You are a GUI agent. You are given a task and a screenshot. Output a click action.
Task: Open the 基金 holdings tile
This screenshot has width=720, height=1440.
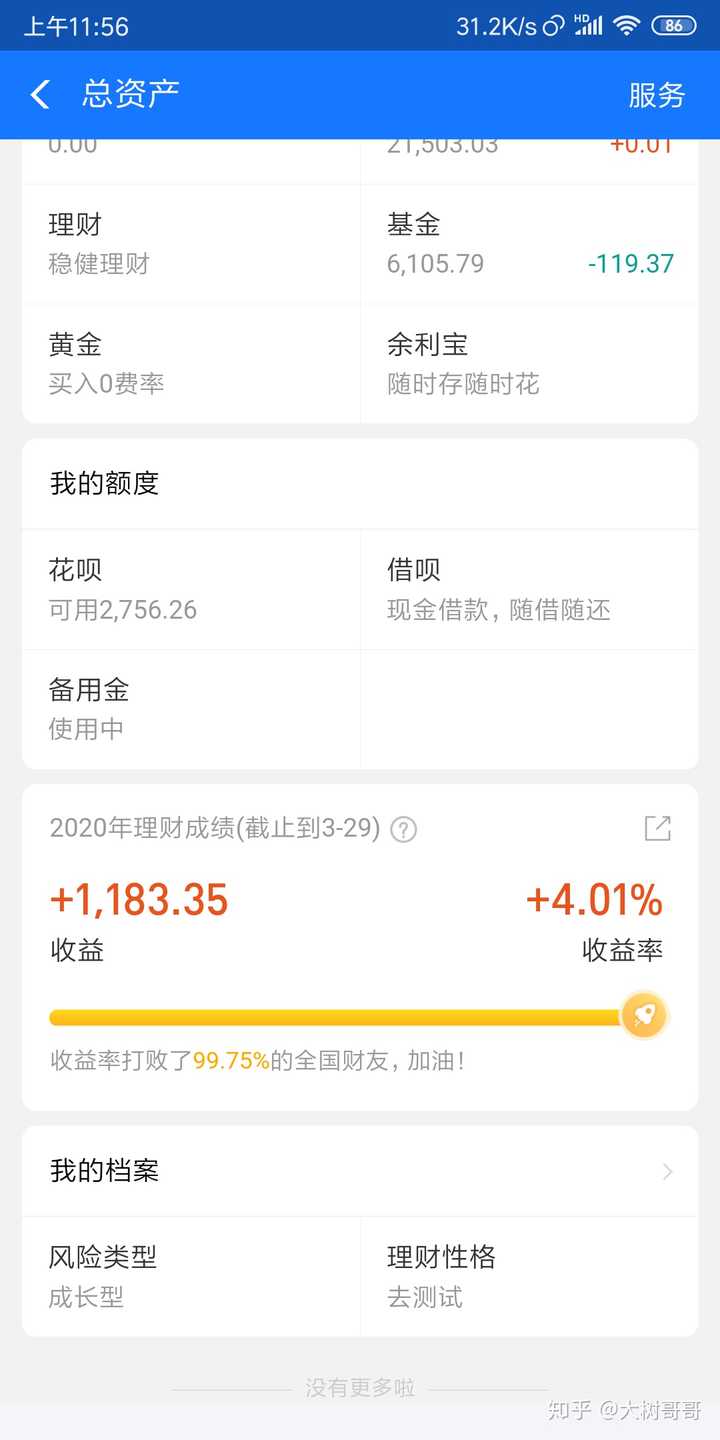click(x=529, y=244)
